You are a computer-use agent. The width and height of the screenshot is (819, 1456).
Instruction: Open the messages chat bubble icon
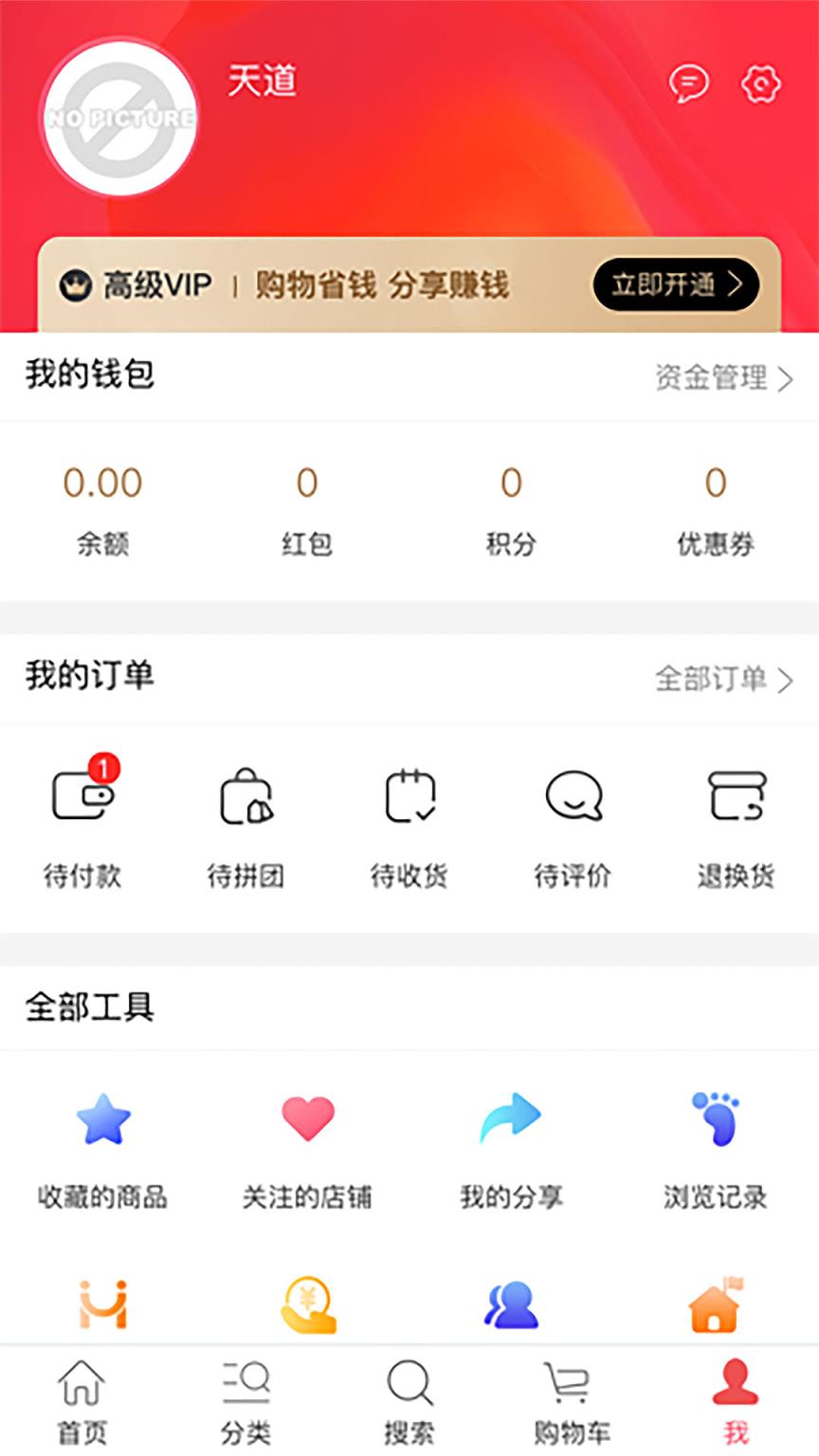pos(689,84)
